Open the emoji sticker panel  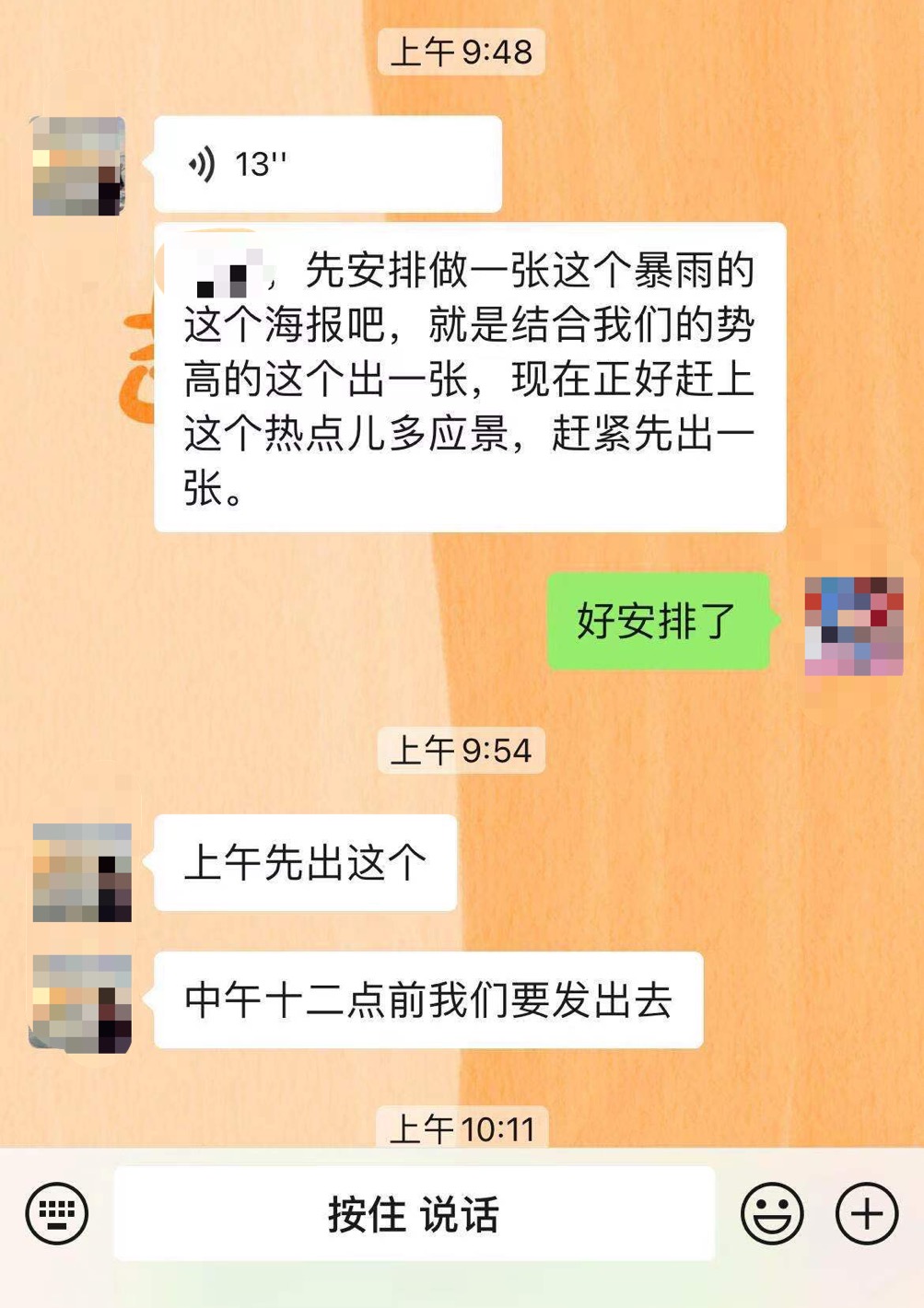point(772,1213)
